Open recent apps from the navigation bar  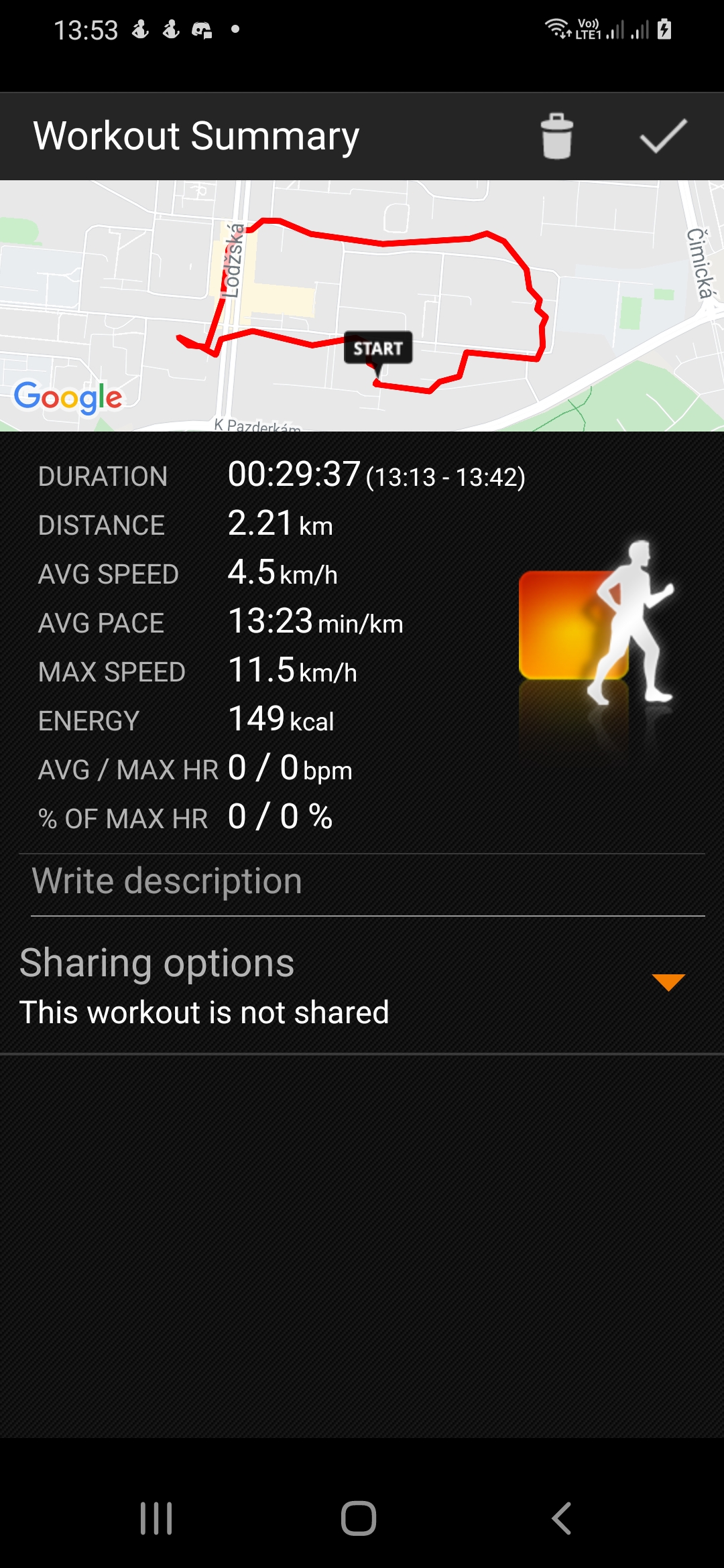click(x=156, y=1518)
